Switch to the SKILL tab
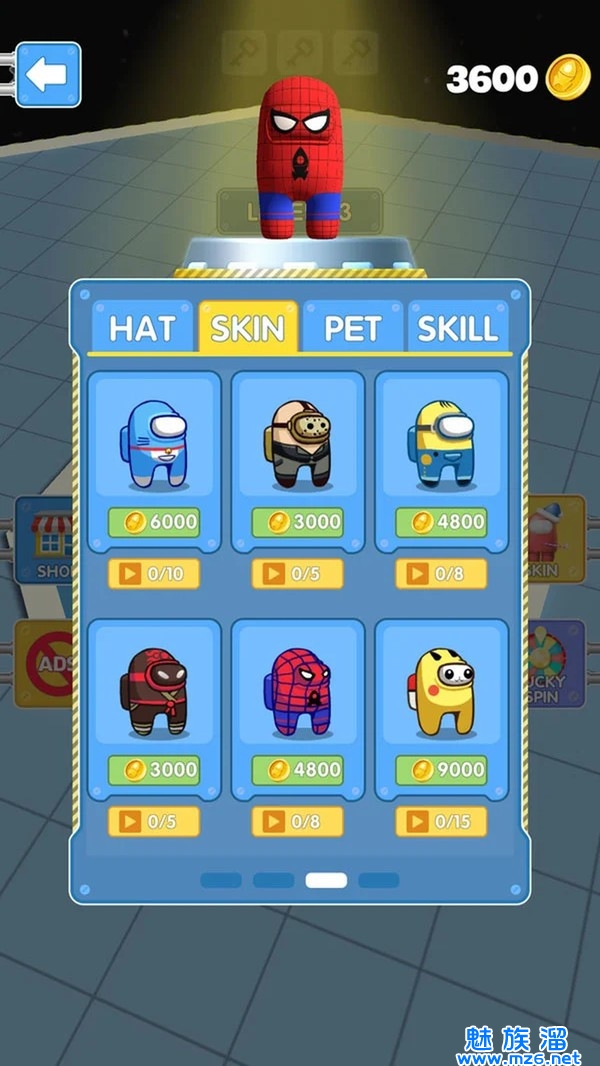The image size is (600, 1066). coord(458,327)
